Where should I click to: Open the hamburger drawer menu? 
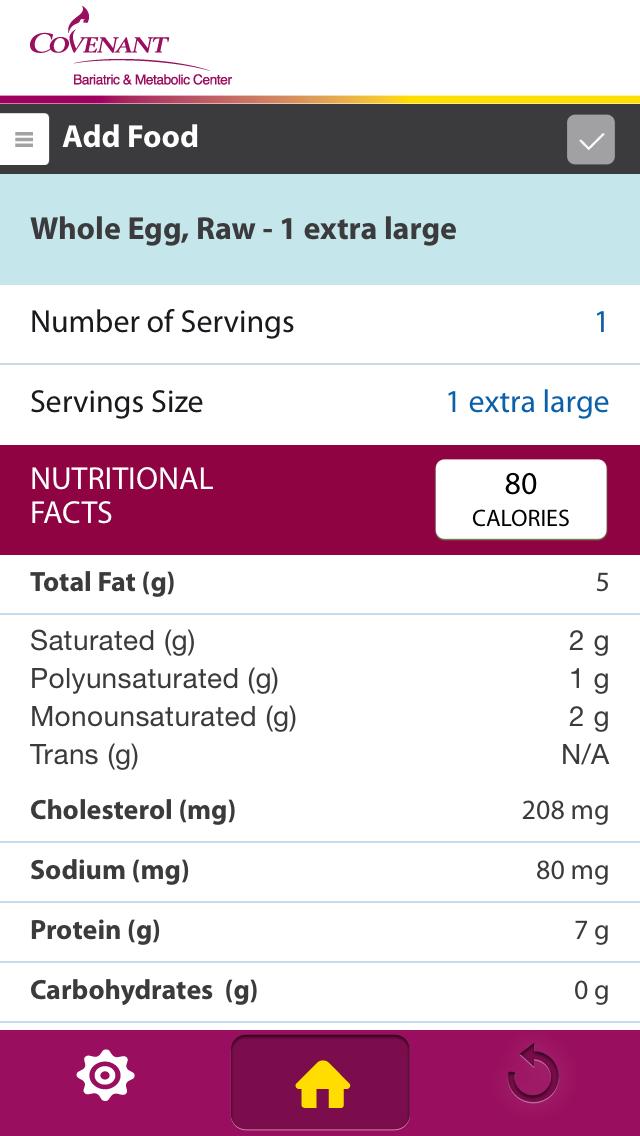click(24, 139)
